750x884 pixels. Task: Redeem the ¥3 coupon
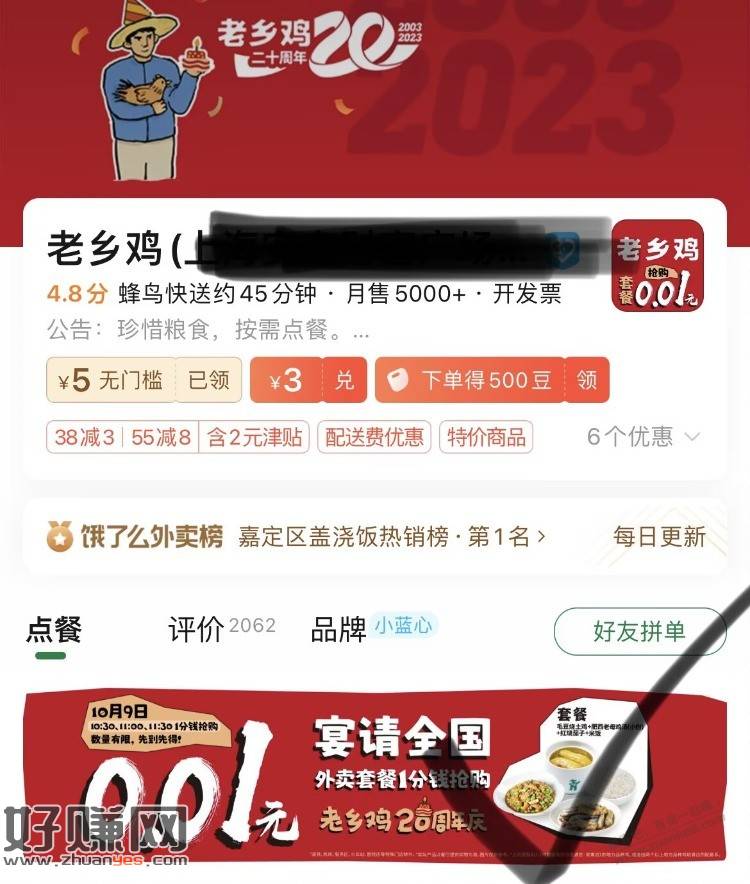pos(344,380)
